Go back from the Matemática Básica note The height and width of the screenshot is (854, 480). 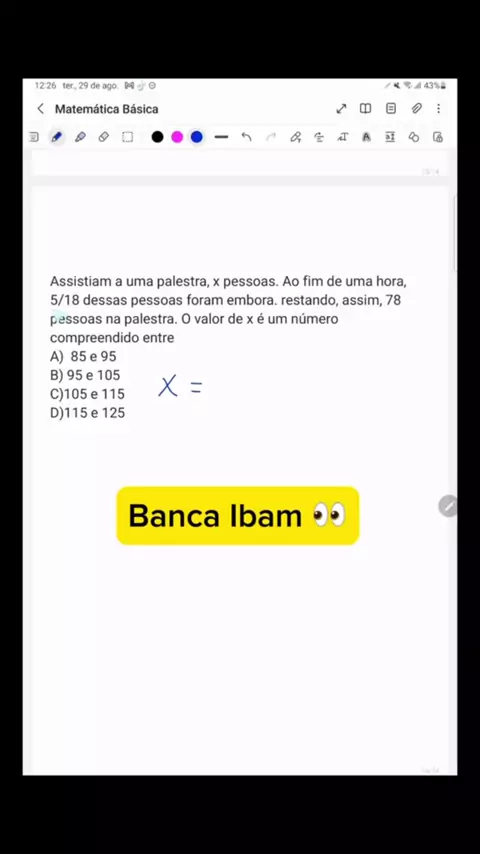point(40,109)
